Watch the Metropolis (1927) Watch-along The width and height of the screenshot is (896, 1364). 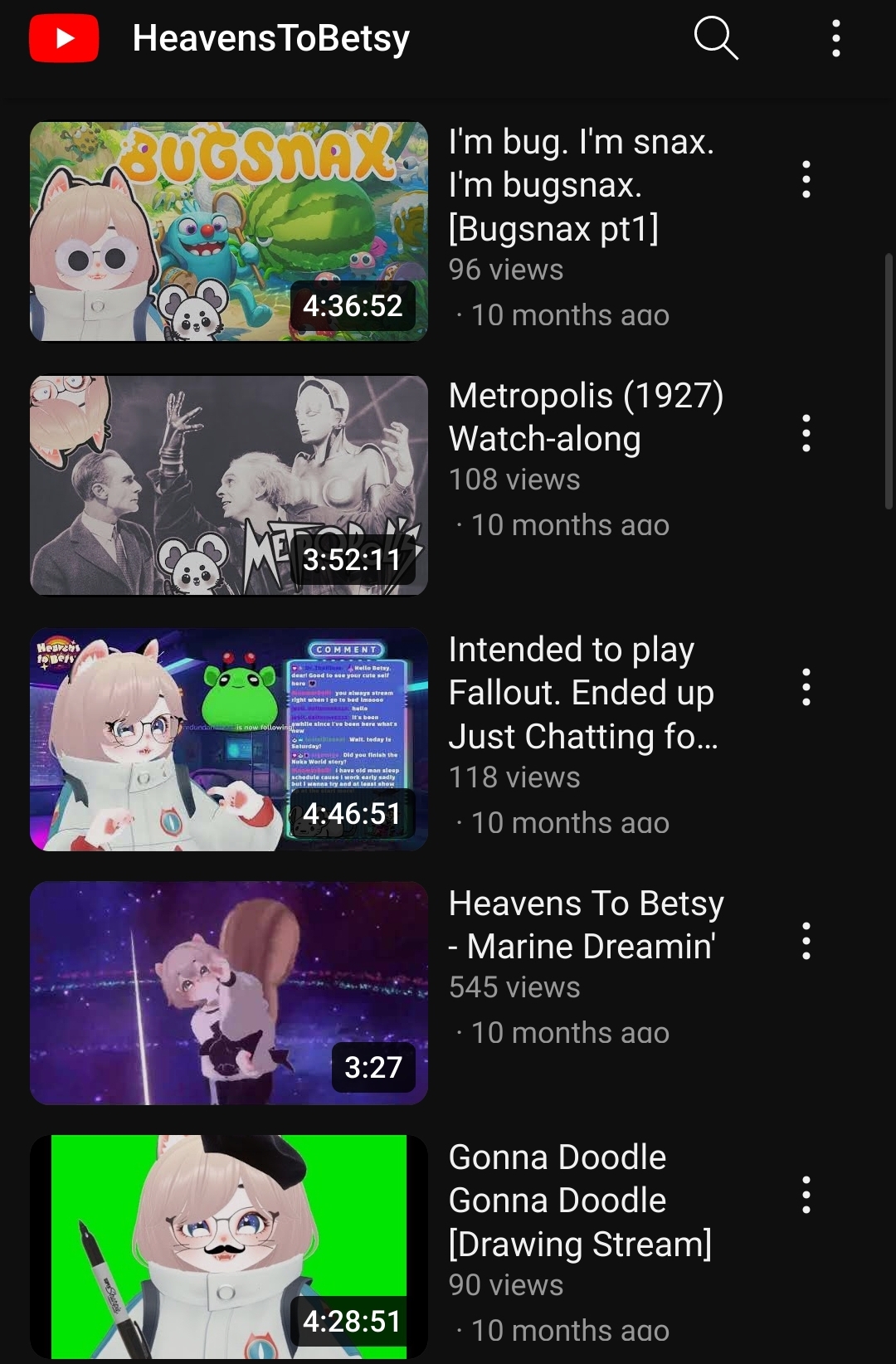(229, 485)
